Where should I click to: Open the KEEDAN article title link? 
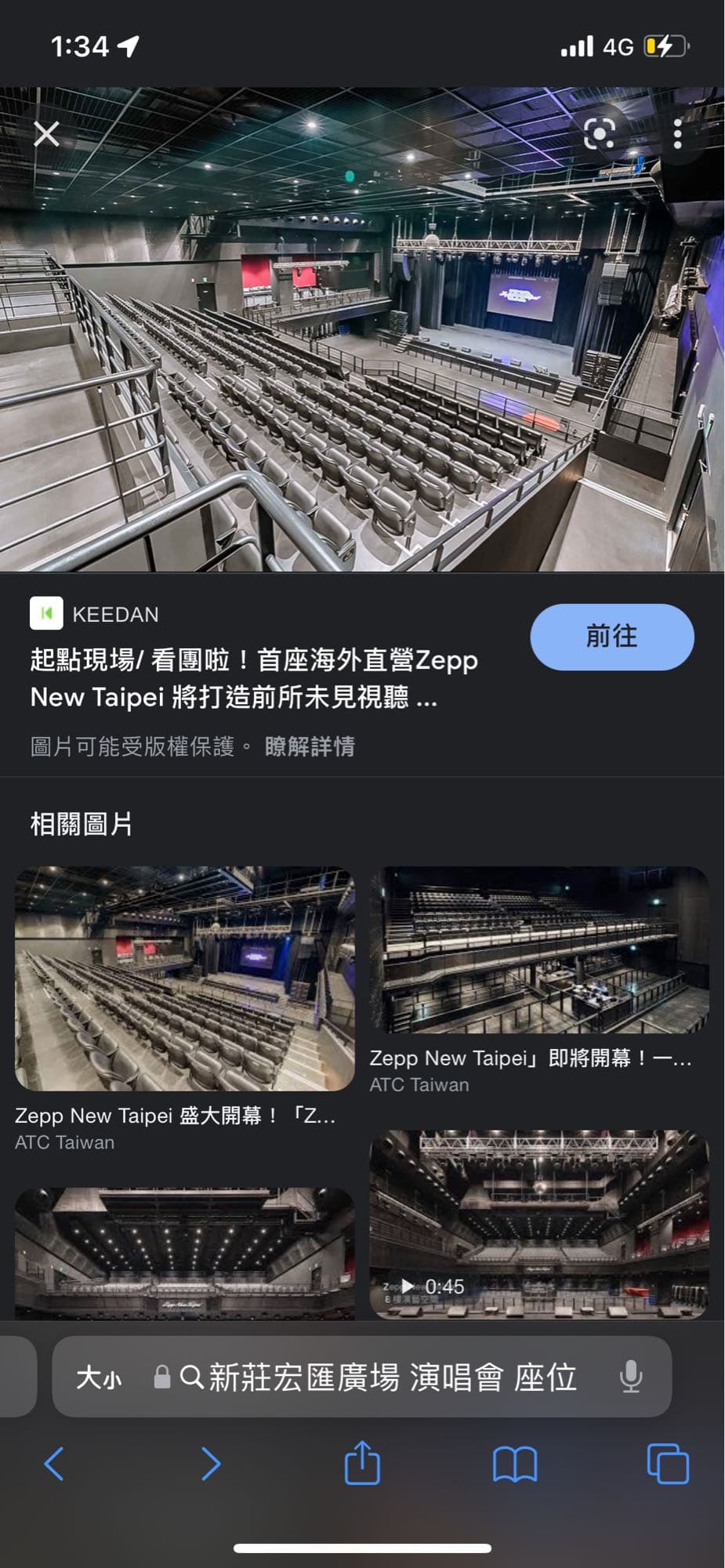click(x=251, y=679)
